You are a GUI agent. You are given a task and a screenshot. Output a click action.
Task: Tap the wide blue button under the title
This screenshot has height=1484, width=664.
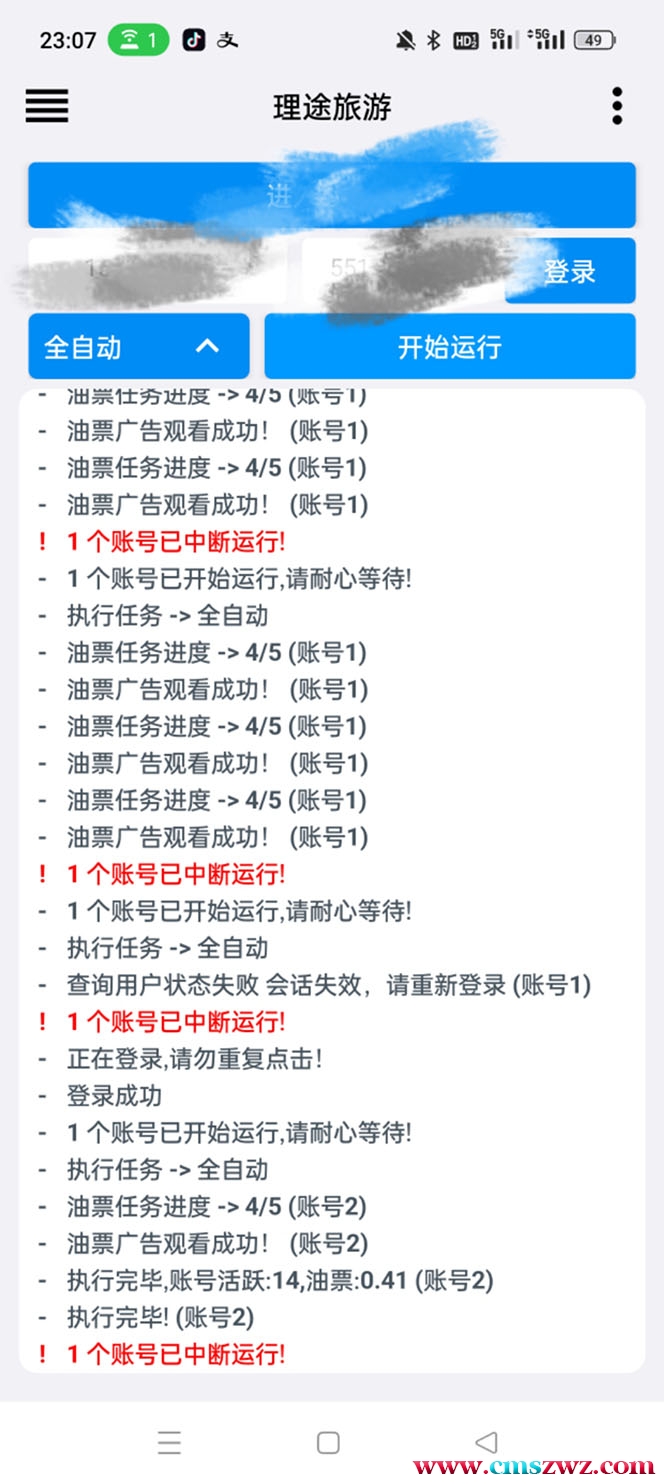pyautogui.click(x=331, y=195)
